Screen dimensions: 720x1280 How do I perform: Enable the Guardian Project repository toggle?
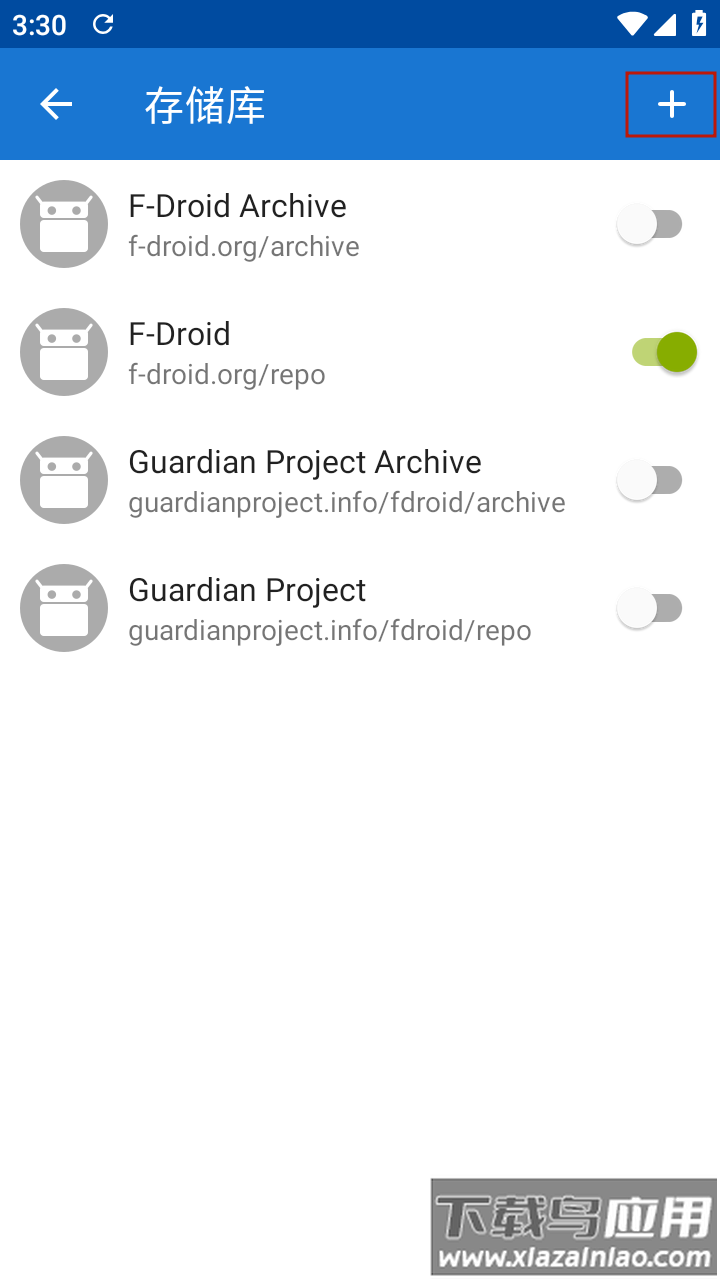pyautogui.click(x=651, y=608)
